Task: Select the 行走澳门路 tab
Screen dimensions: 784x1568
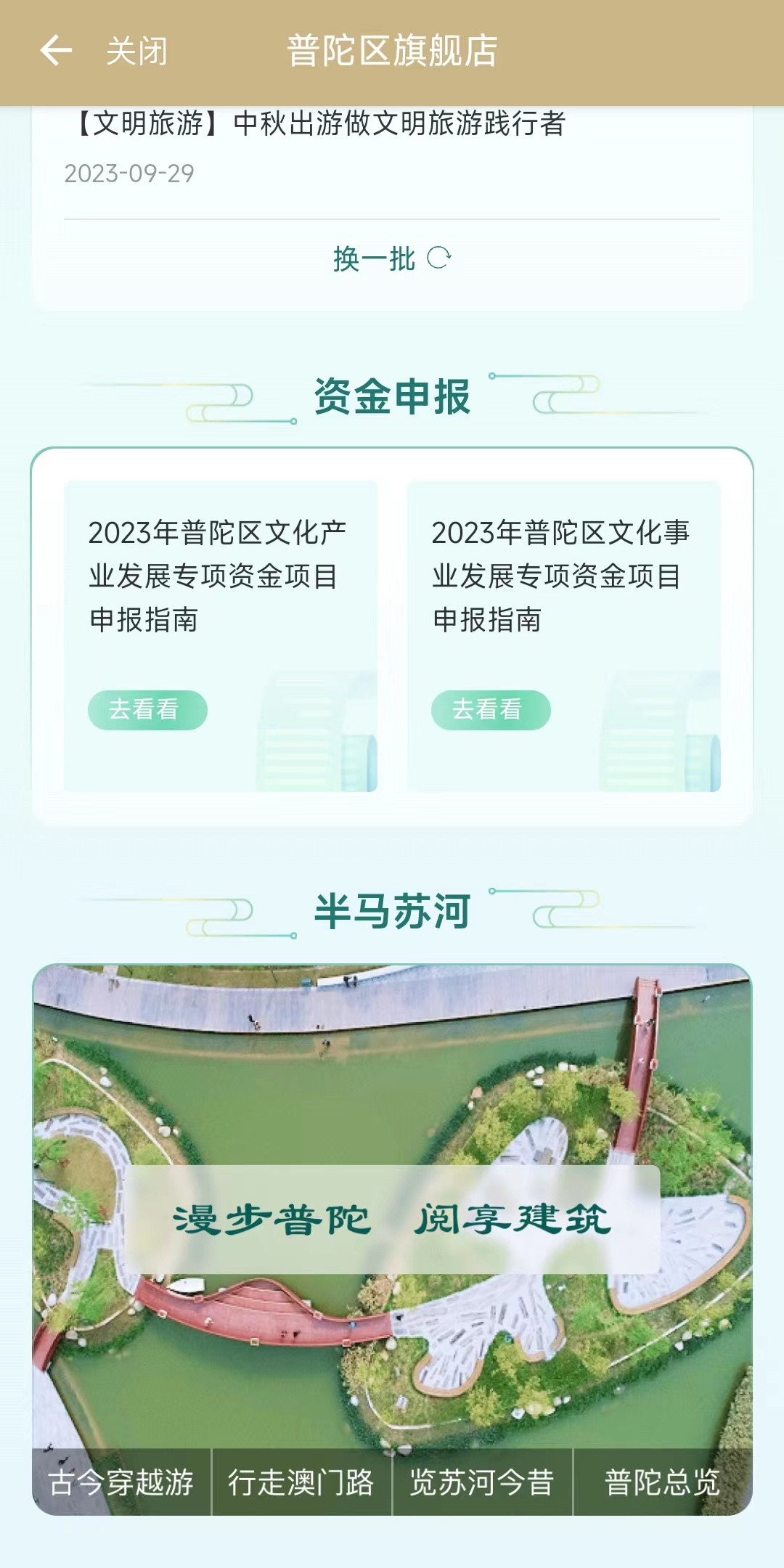Action: [x=301, y=1482]
